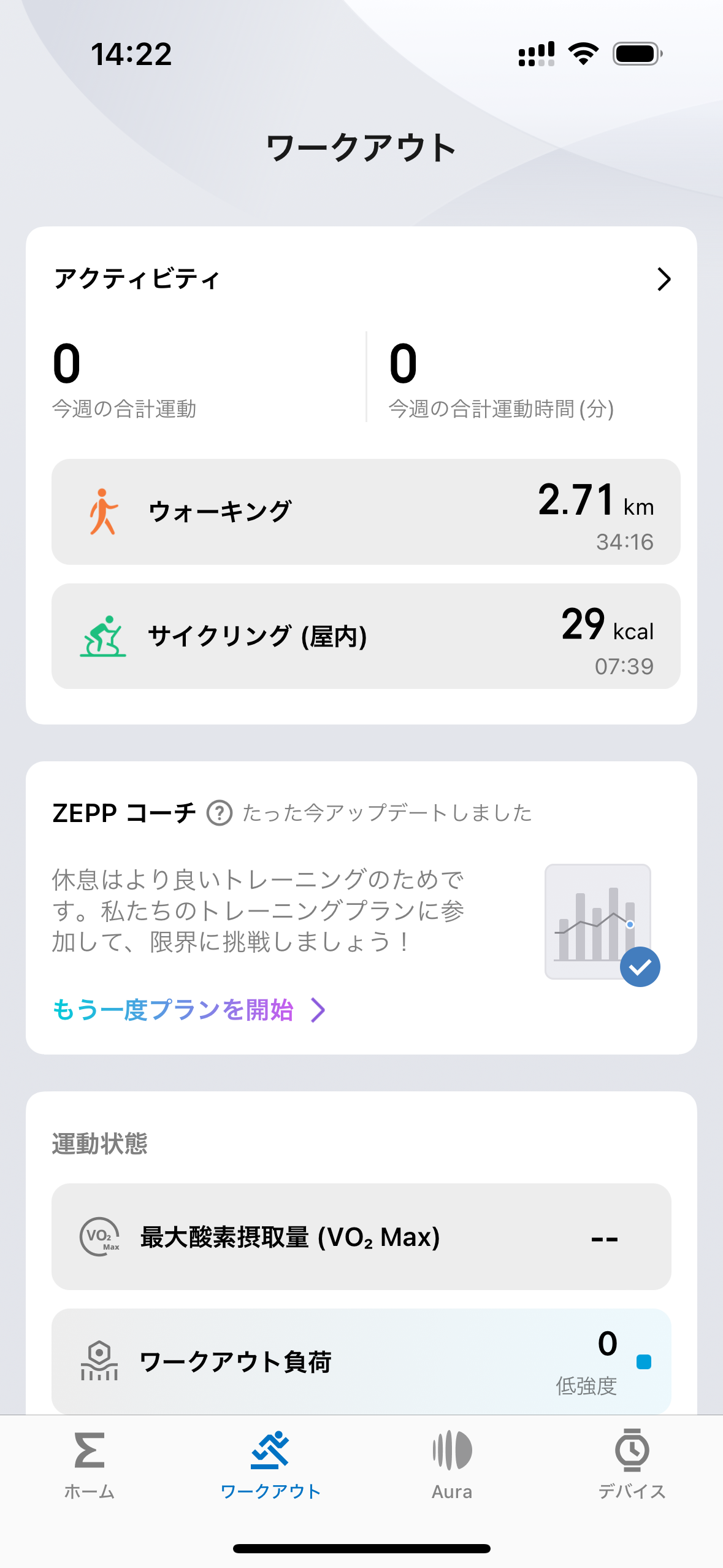Select the ワークアウト tab
Image resolution: width=723 pixels, height=1568 pixels.
(x=270, y=1464)
